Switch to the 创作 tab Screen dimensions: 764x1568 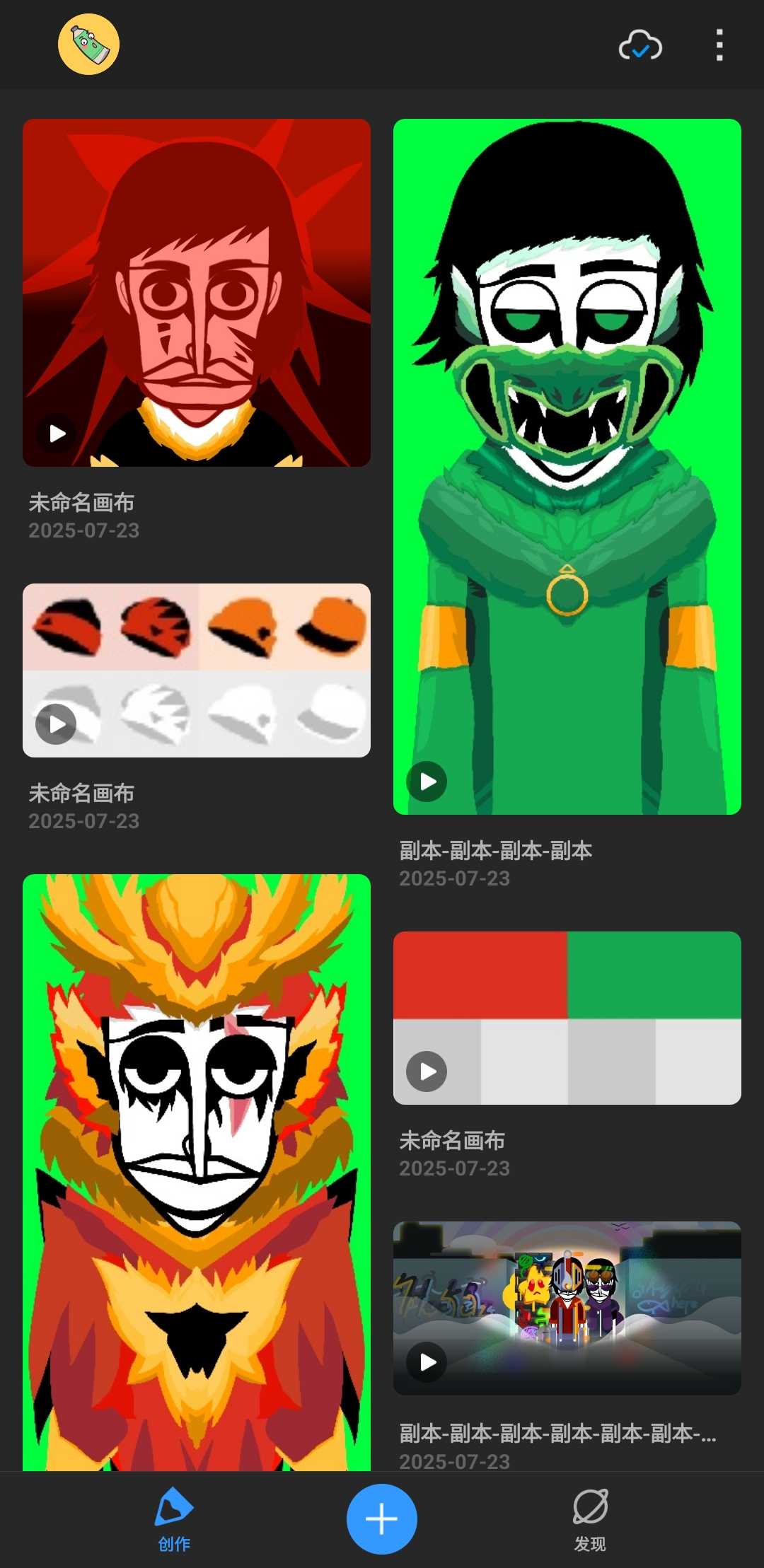point(174,1520)
